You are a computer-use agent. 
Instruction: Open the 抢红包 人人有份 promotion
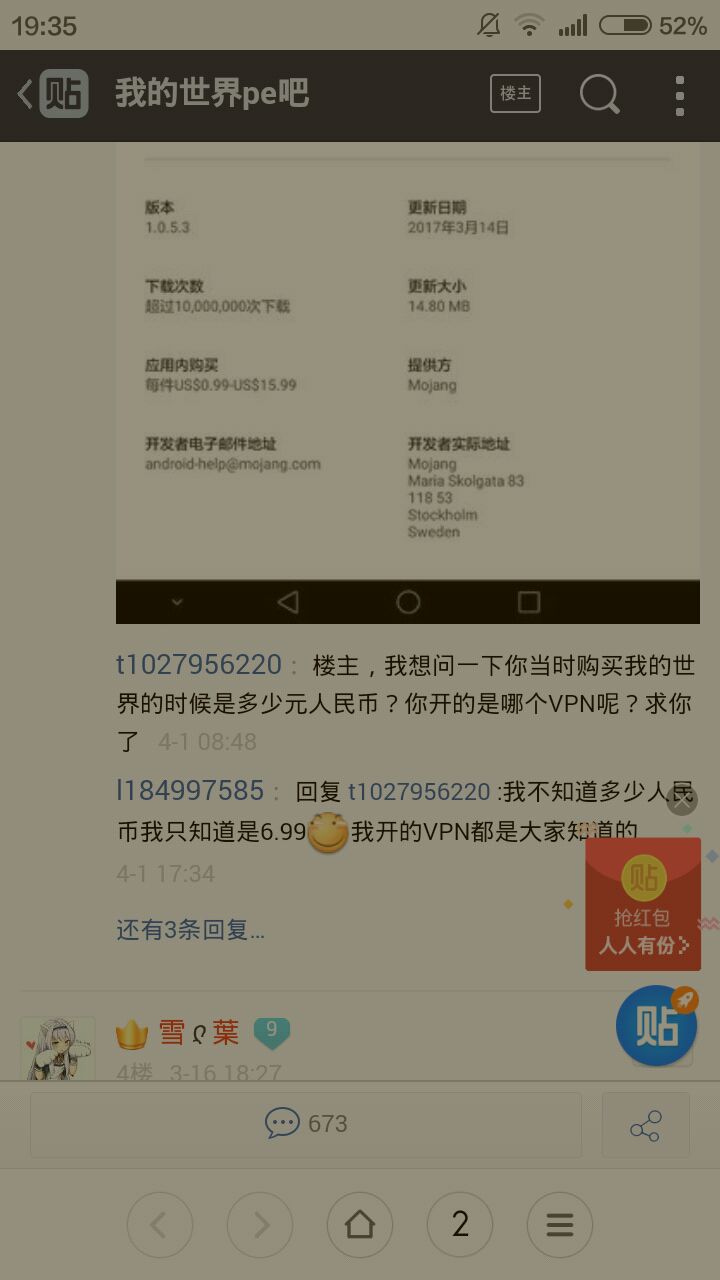coord(643,905)
